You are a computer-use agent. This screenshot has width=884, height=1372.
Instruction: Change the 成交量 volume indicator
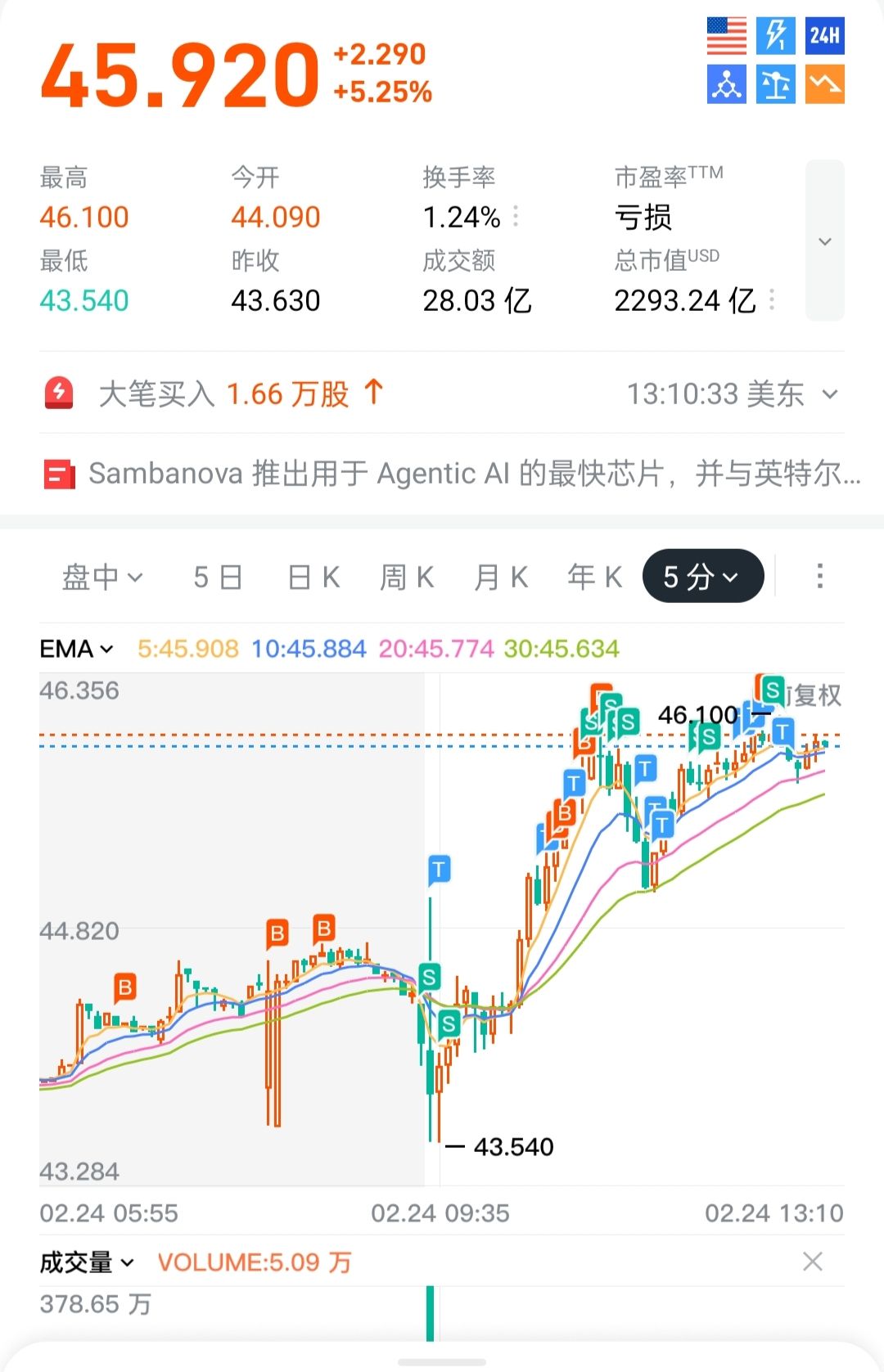click(87, 1262)
